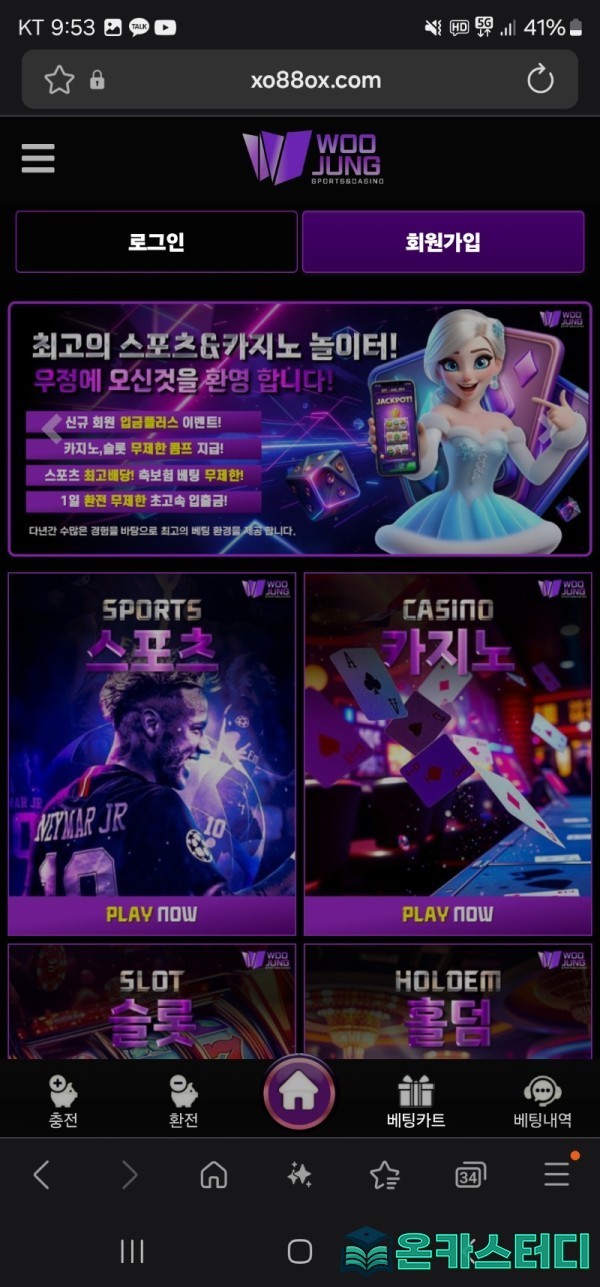The image size is (600, 1287).
Task: Open the browser tabs list
Action: 470,1174
